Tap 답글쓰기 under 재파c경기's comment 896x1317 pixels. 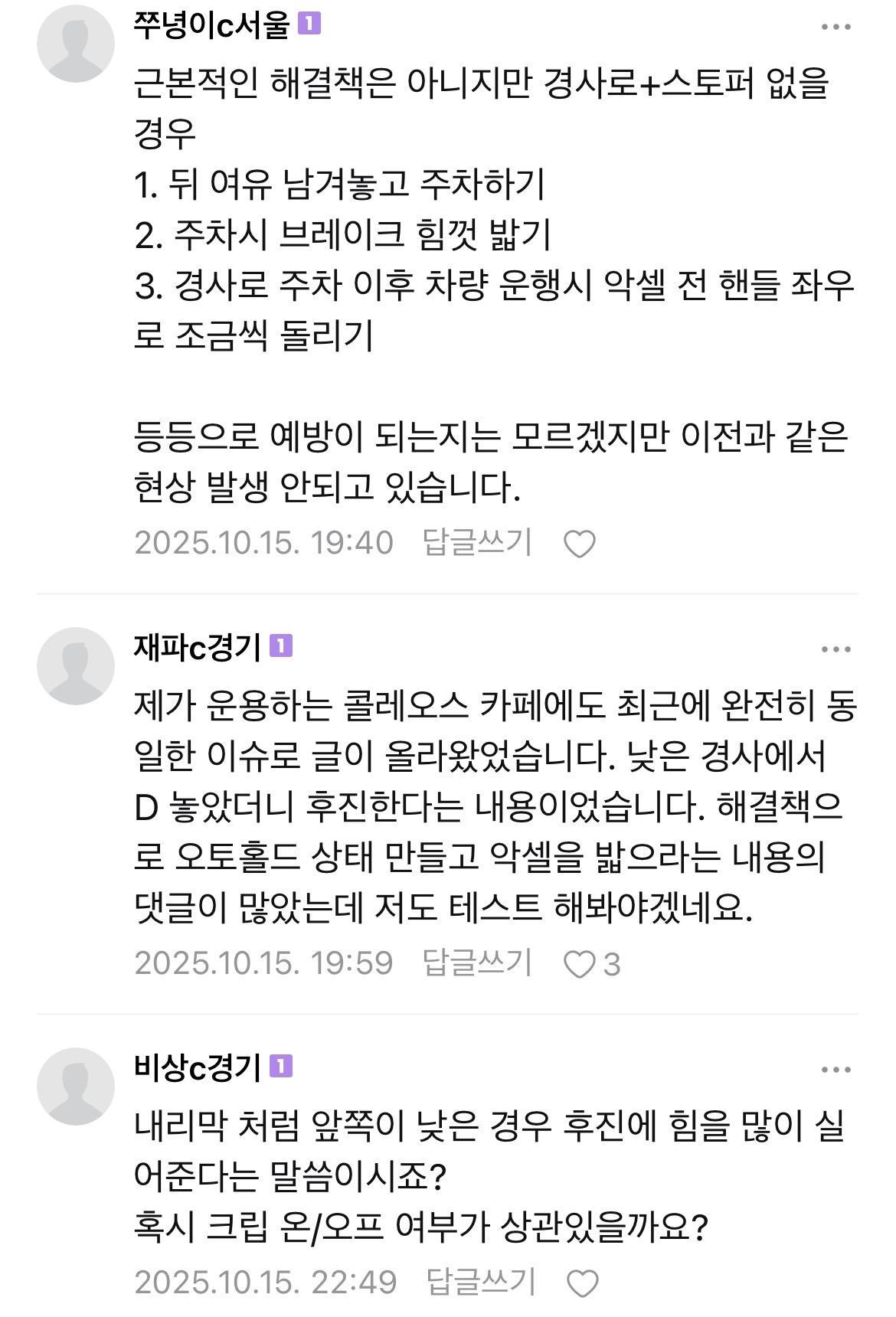pos(477,962)
